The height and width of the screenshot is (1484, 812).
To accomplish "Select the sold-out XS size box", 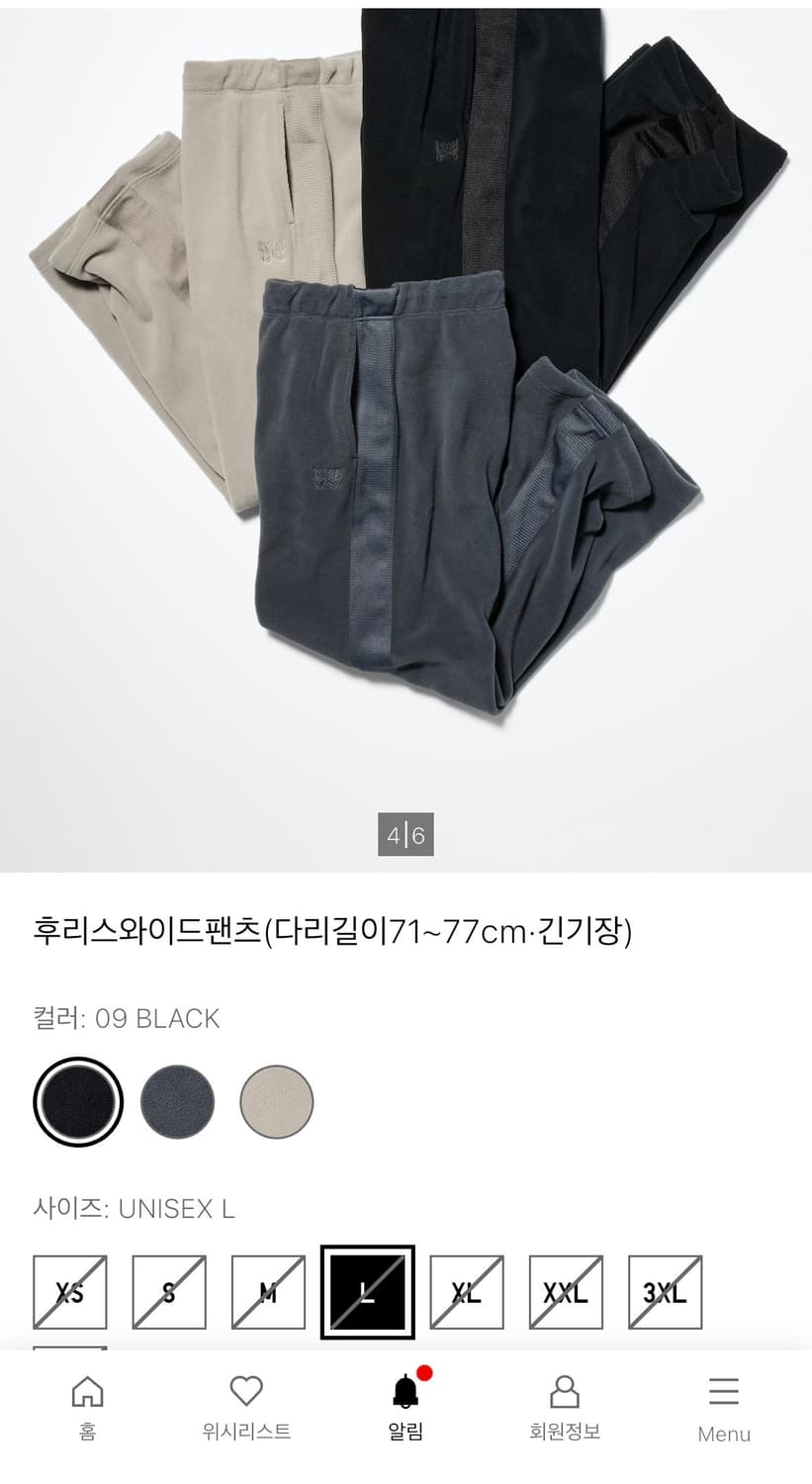I will [68, 1292].
